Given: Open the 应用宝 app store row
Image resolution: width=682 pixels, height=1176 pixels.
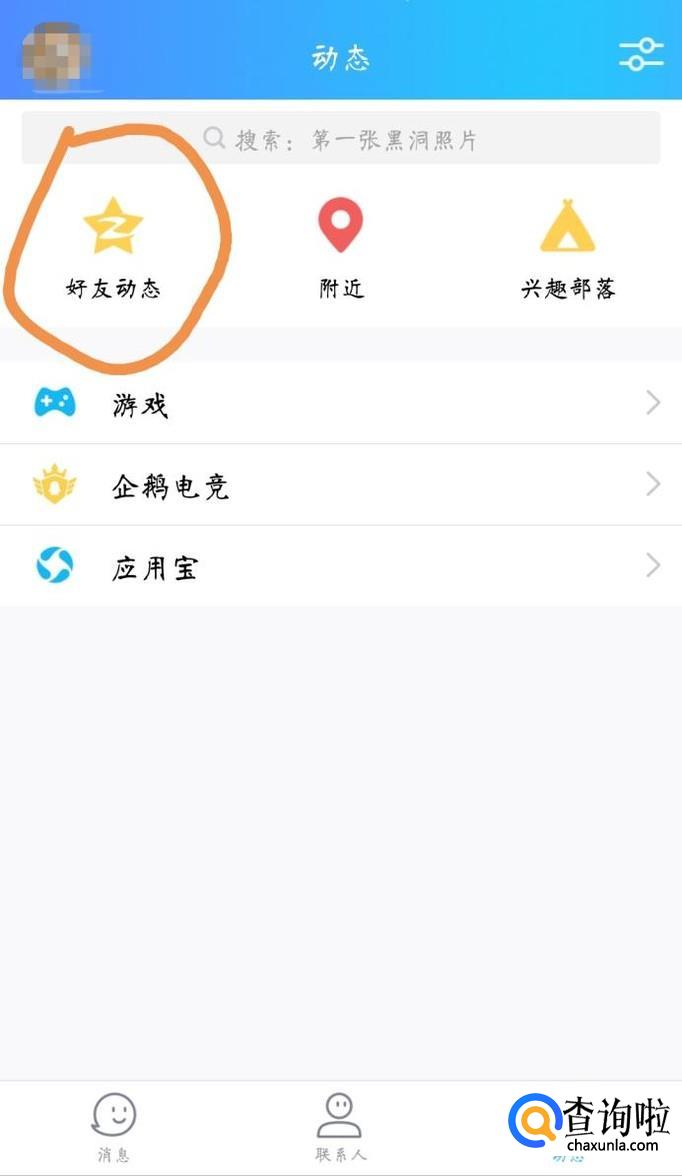Looking at the screenshot, I should pyautogui.click(x=341, y=567).
